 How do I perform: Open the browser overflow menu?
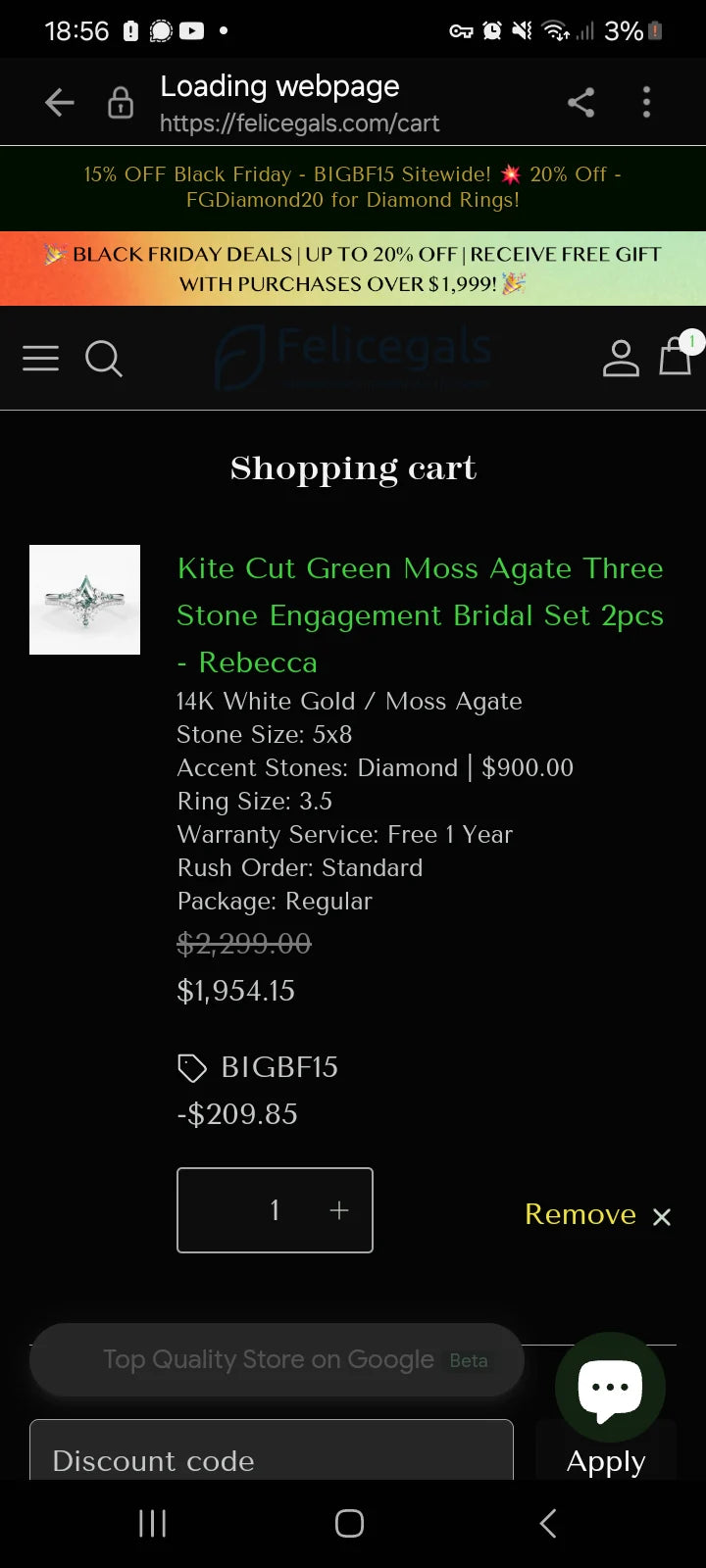646,102
